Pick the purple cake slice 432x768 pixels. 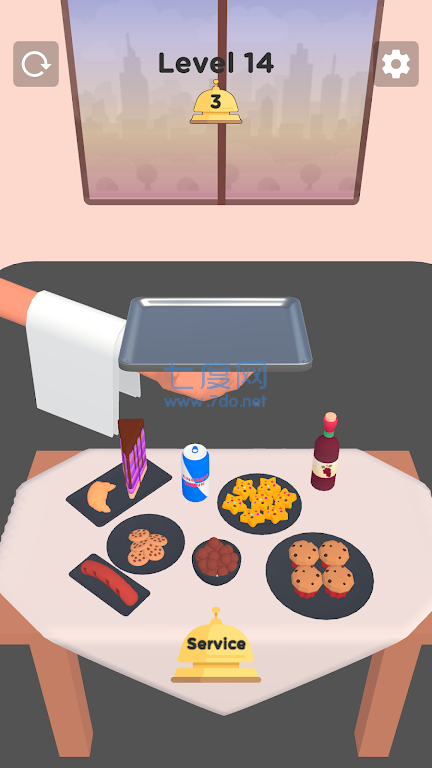click(133, 457)
